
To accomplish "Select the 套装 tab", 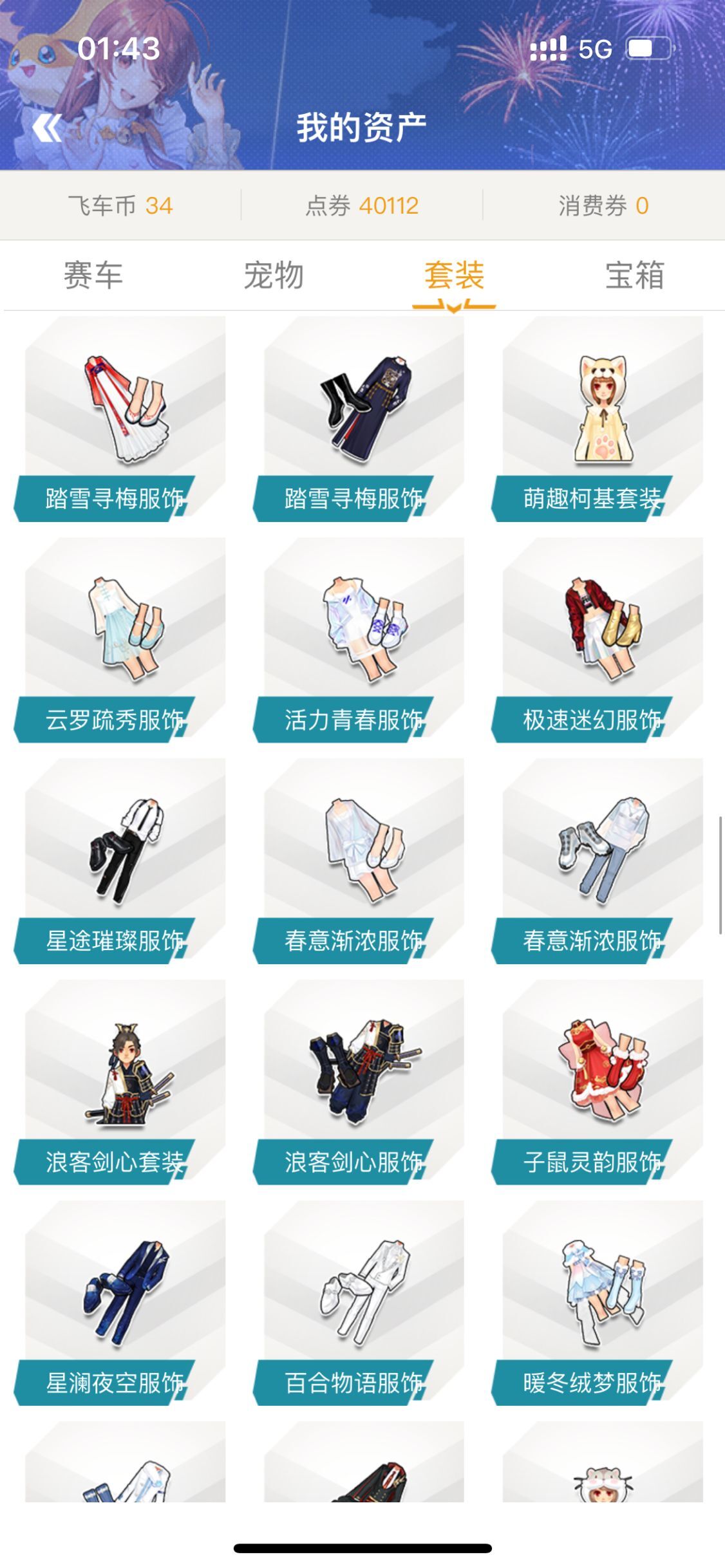I will (454, 275).
